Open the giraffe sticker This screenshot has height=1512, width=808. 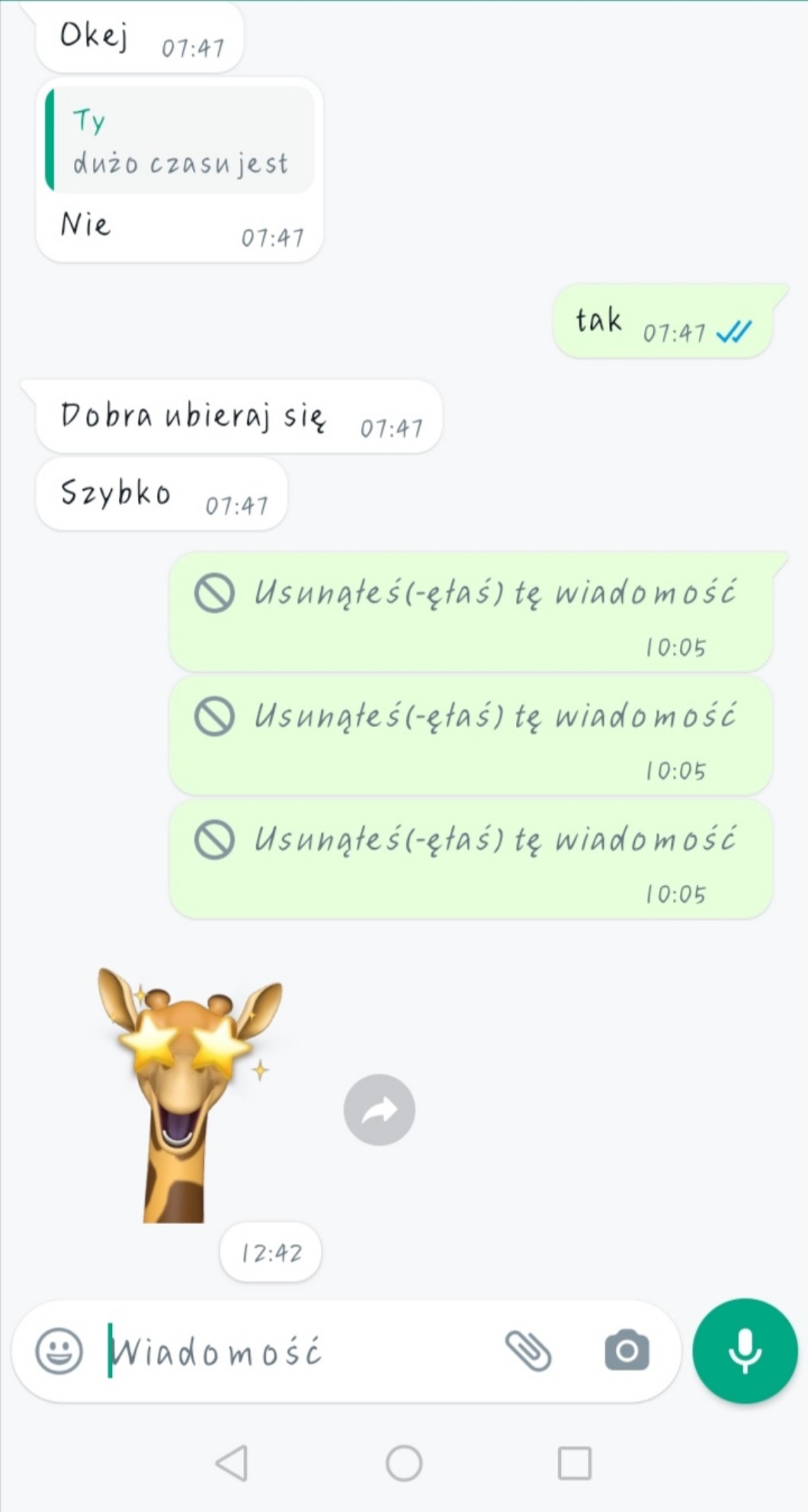188,1095
